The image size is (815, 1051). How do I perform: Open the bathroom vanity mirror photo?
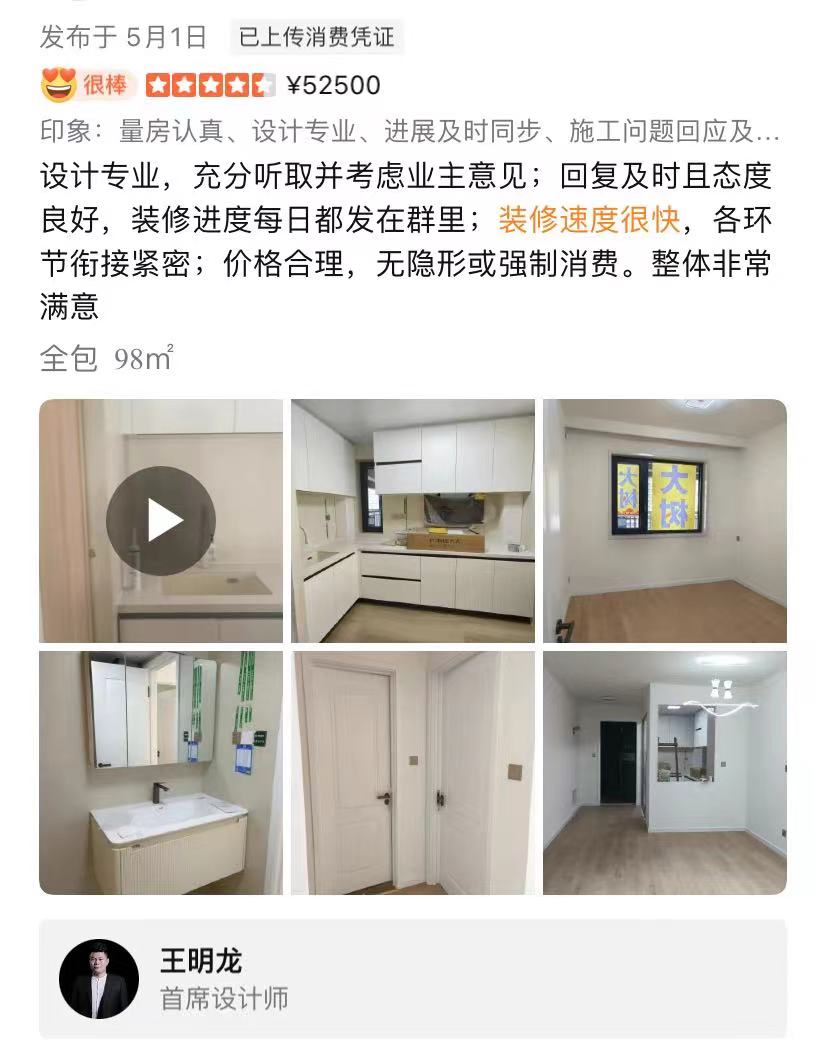click(161, 772)
